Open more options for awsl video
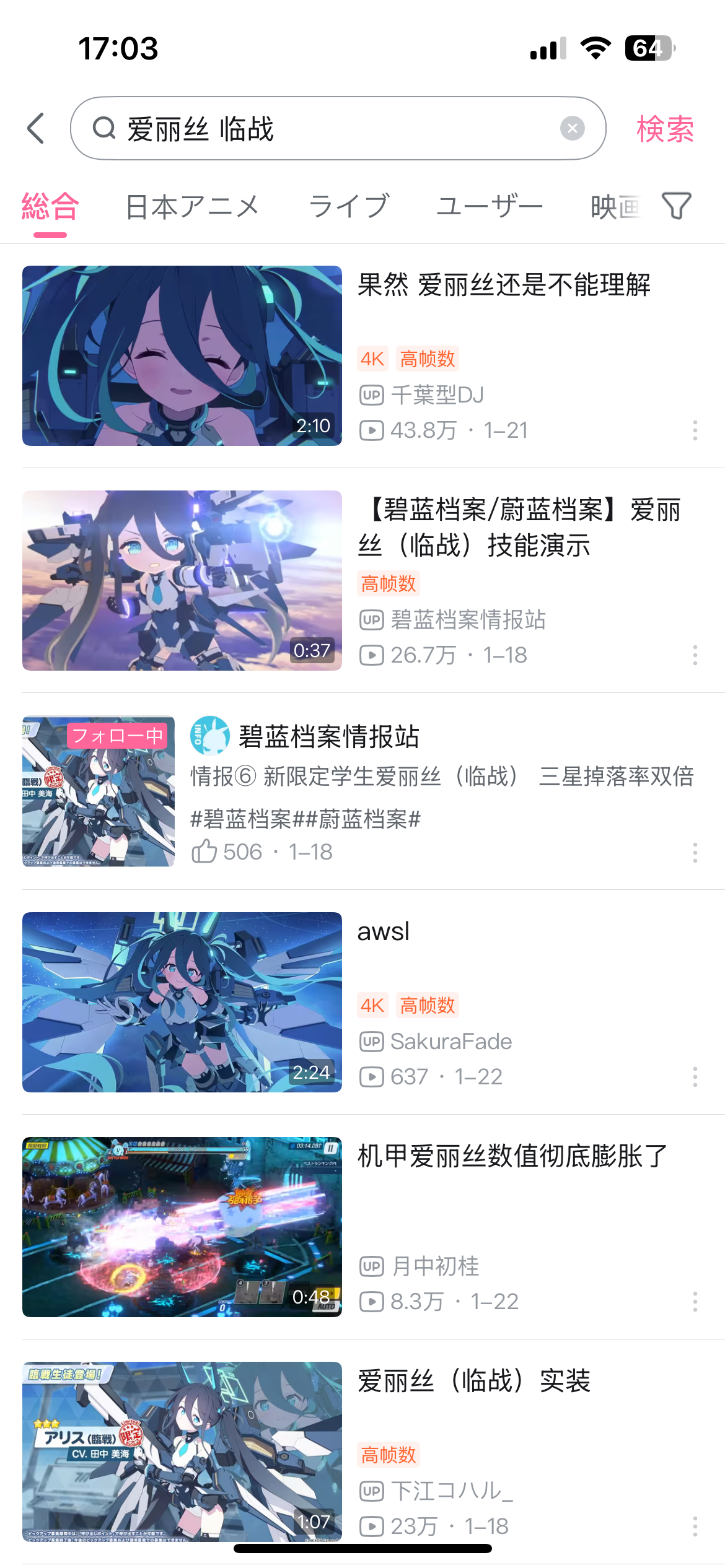 (695, 1077)
